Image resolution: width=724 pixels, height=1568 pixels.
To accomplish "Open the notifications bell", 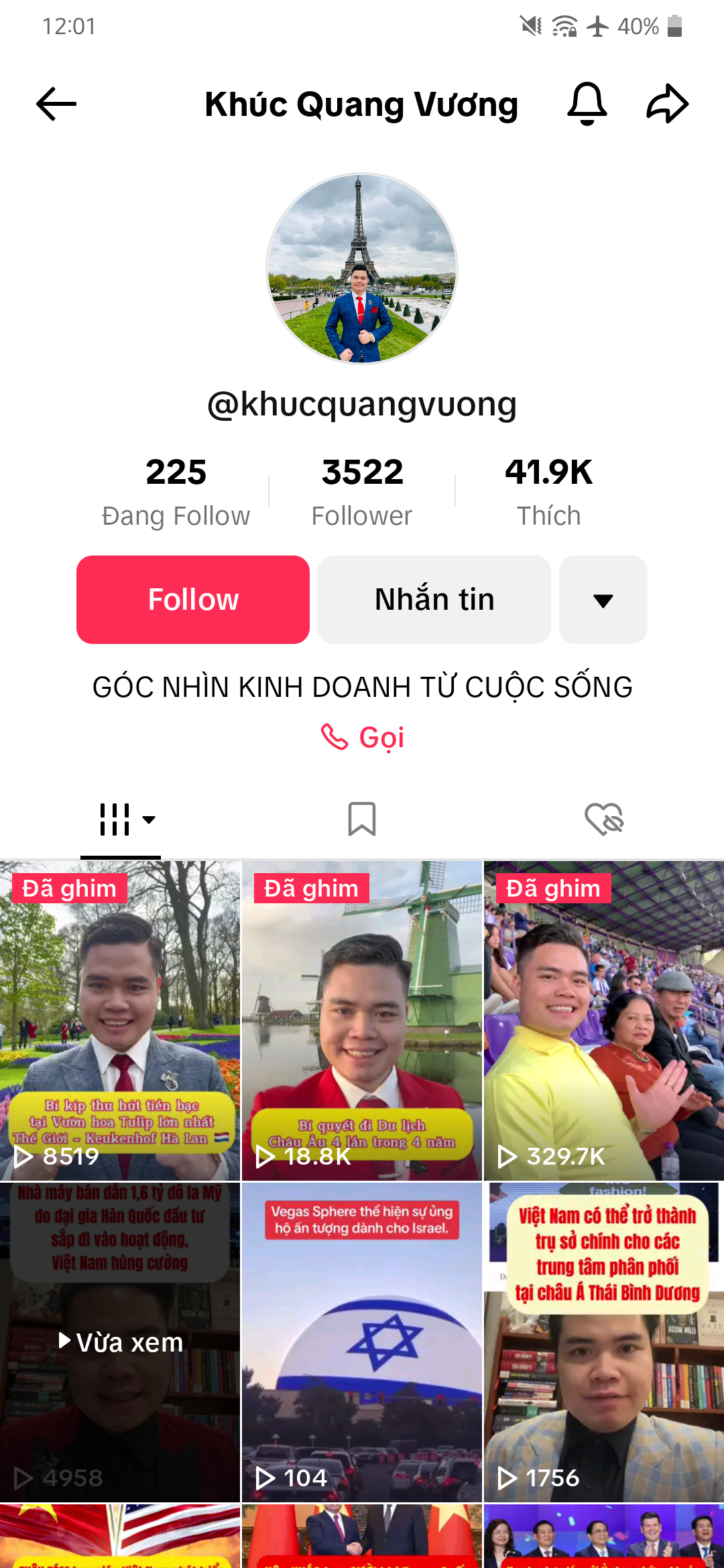I will (587, 104).
